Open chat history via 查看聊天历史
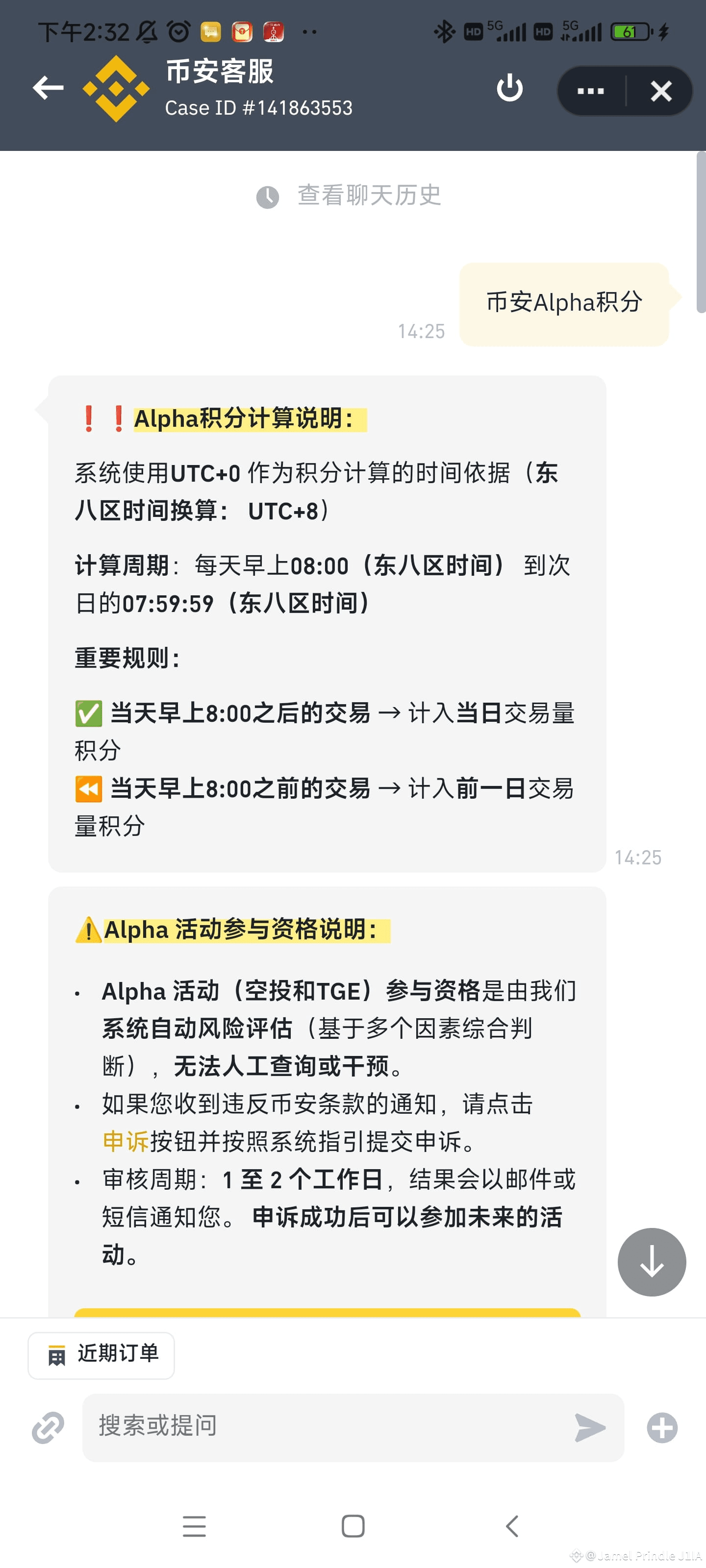The width and height of the screenshot is (706, 1568). pyautogui.click(x=368, y=196)
